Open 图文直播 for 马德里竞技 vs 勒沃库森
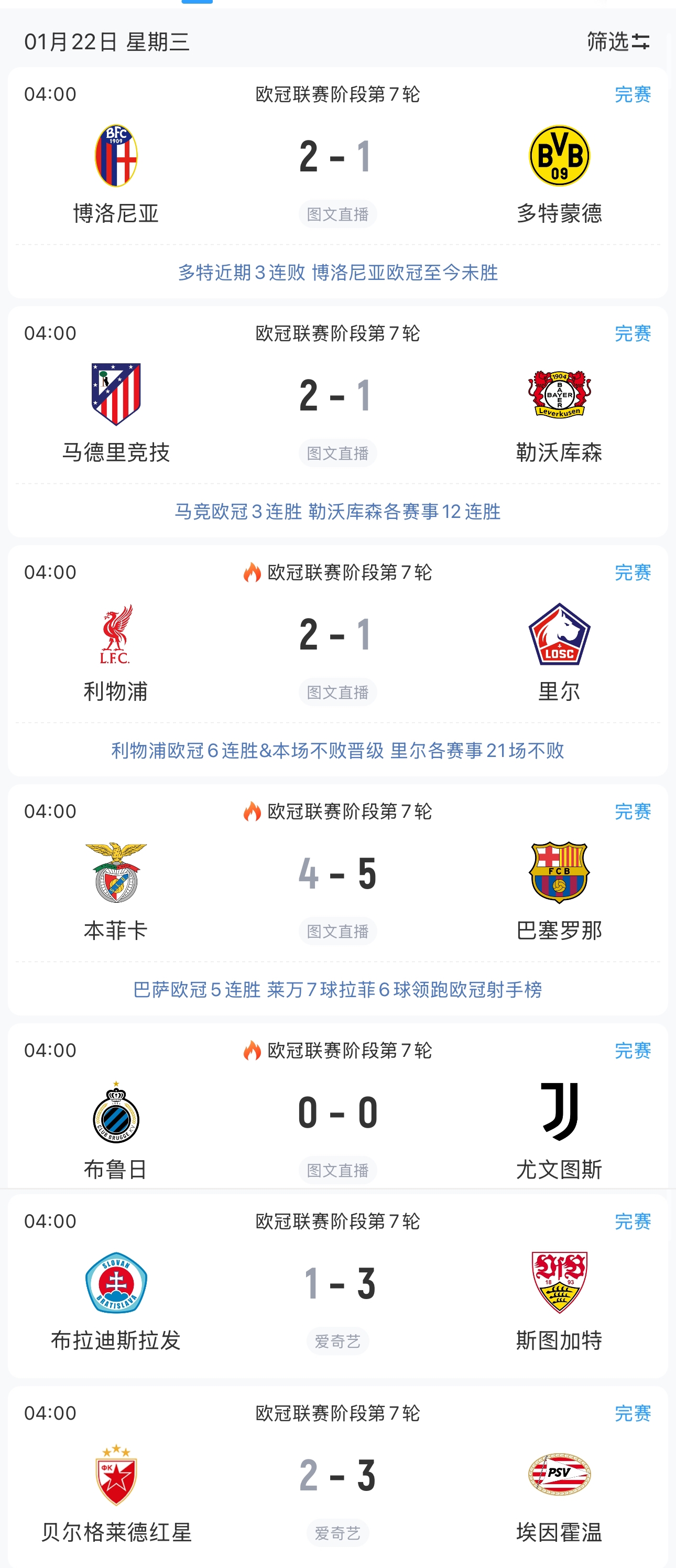This screenshot has height=1568, width=676. pyautogui.click(x=337, y=453)
